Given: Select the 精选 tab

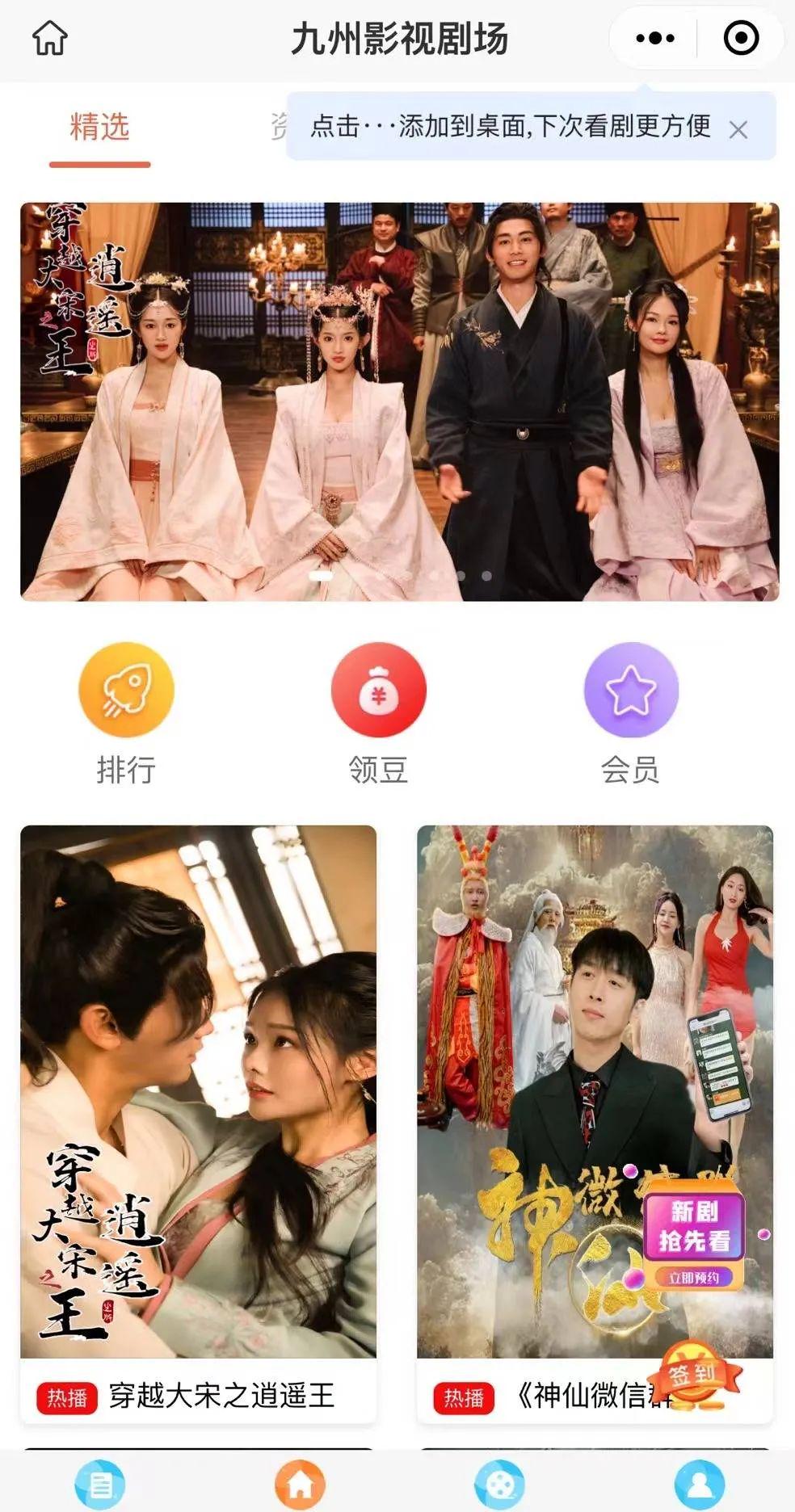Looking at the screenshot, I should (99, 128).
